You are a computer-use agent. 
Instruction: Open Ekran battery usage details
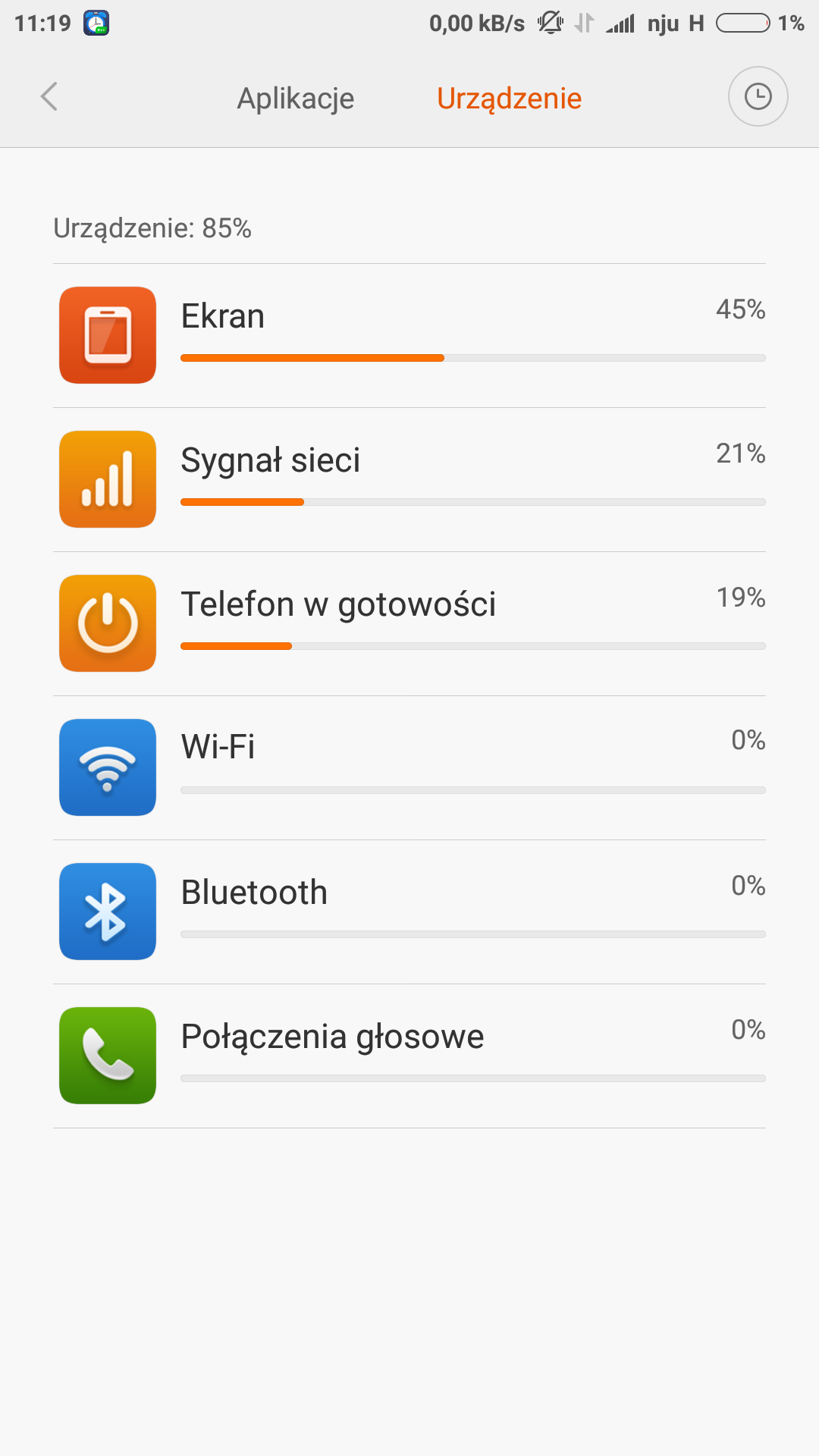click(409, 335)
